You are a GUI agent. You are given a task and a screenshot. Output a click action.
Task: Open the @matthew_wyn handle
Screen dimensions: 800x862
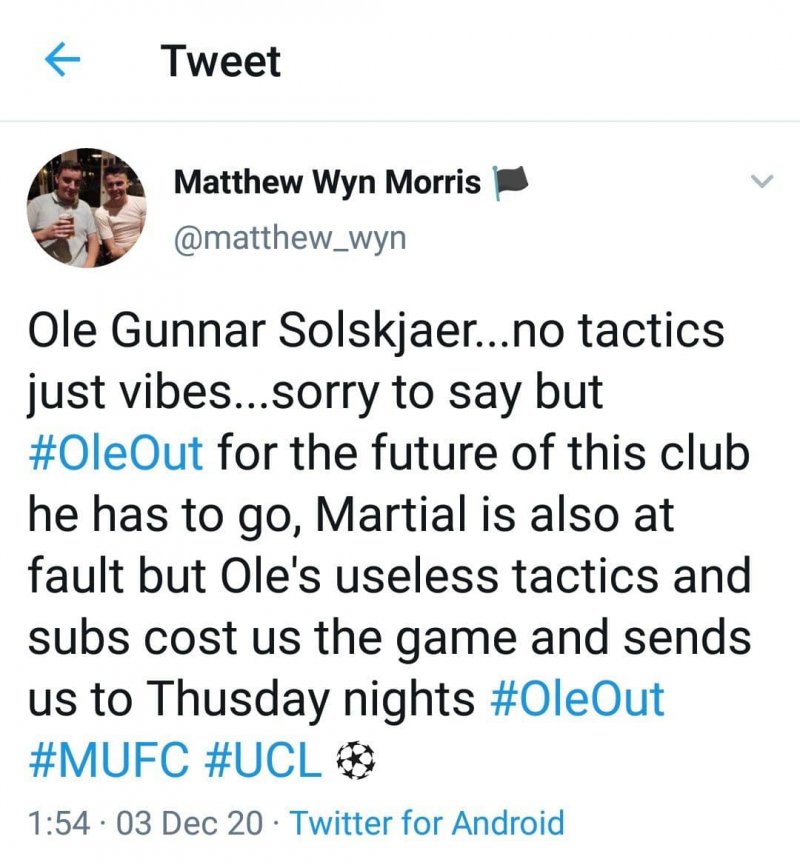pyautogui.click(x=290, y=240)
